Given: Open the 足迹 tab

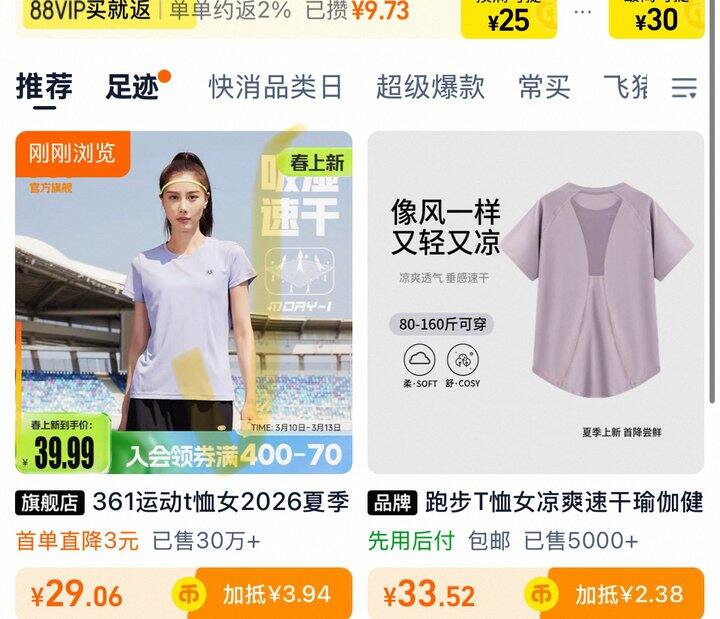Looking at the screenshot, I should tap(134, 87).
